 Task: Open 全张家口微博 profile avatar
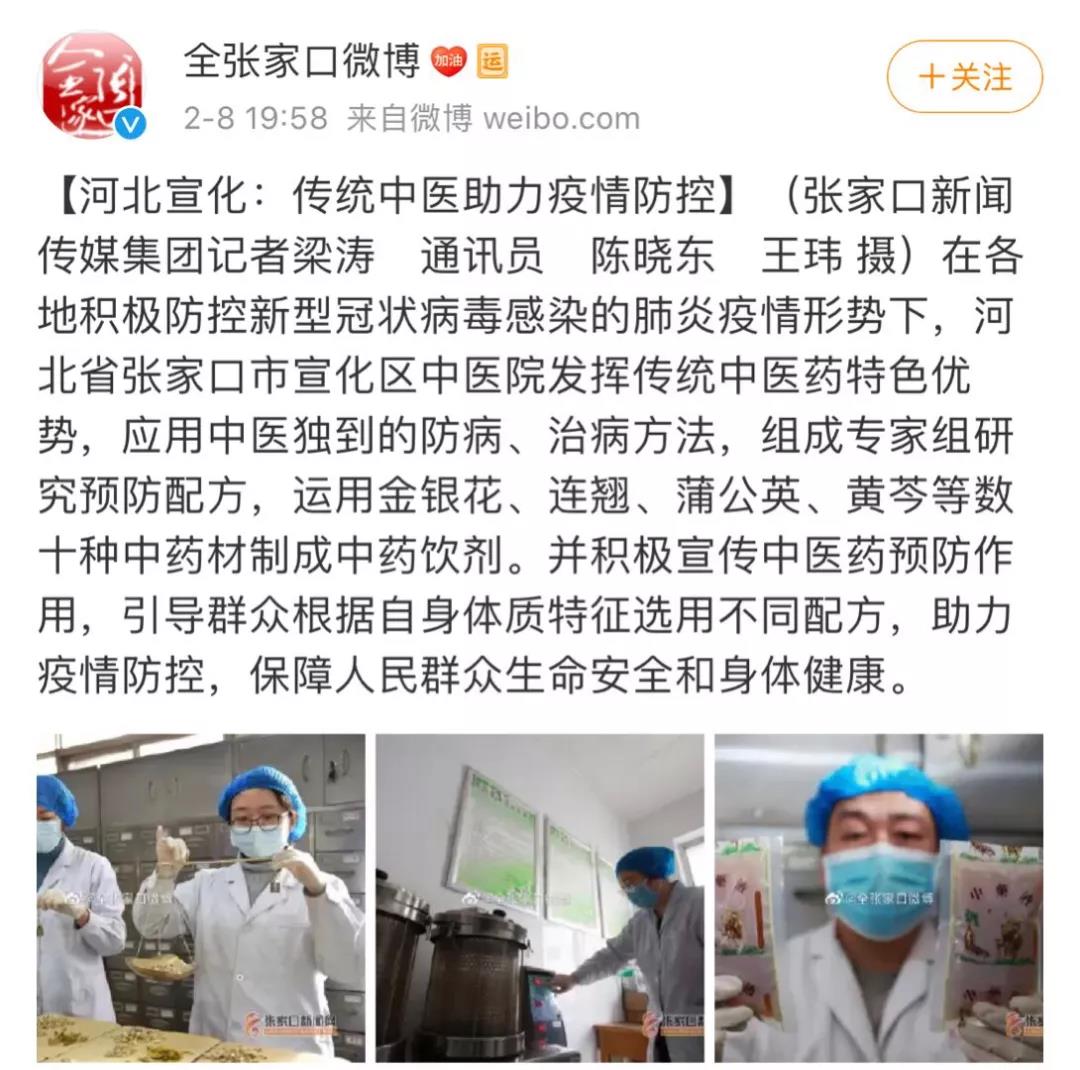91,86
